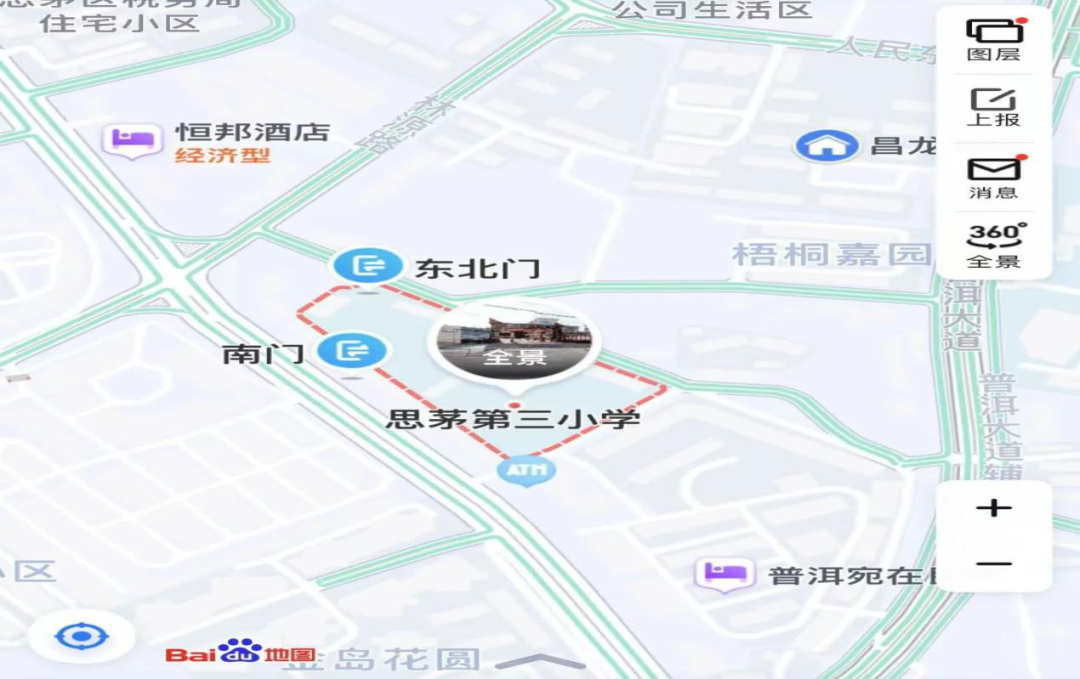The height and width of the screenshot is (679, 1080).
Task: Open the 图层 layers panel
Action: pyautogui.click(x=994, y=39)
